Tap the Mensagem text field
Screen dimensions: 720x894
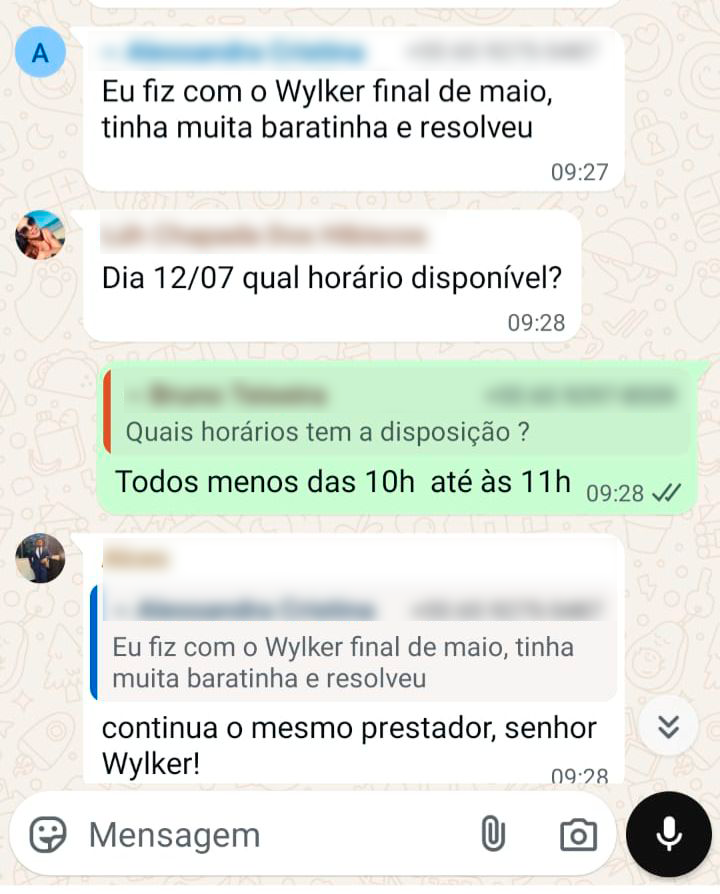click(x=270, y=834)
